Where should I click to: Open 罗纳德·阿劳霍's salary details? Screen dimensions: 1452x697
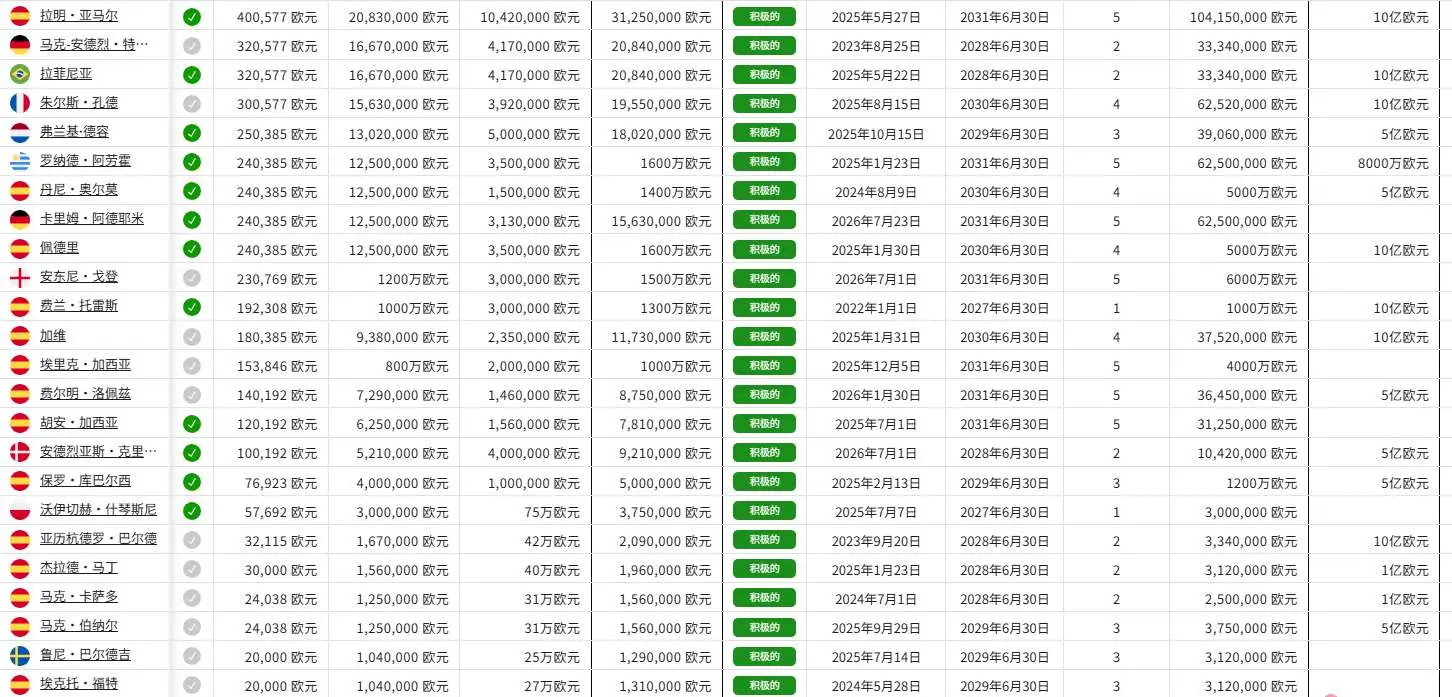point(85,161)
